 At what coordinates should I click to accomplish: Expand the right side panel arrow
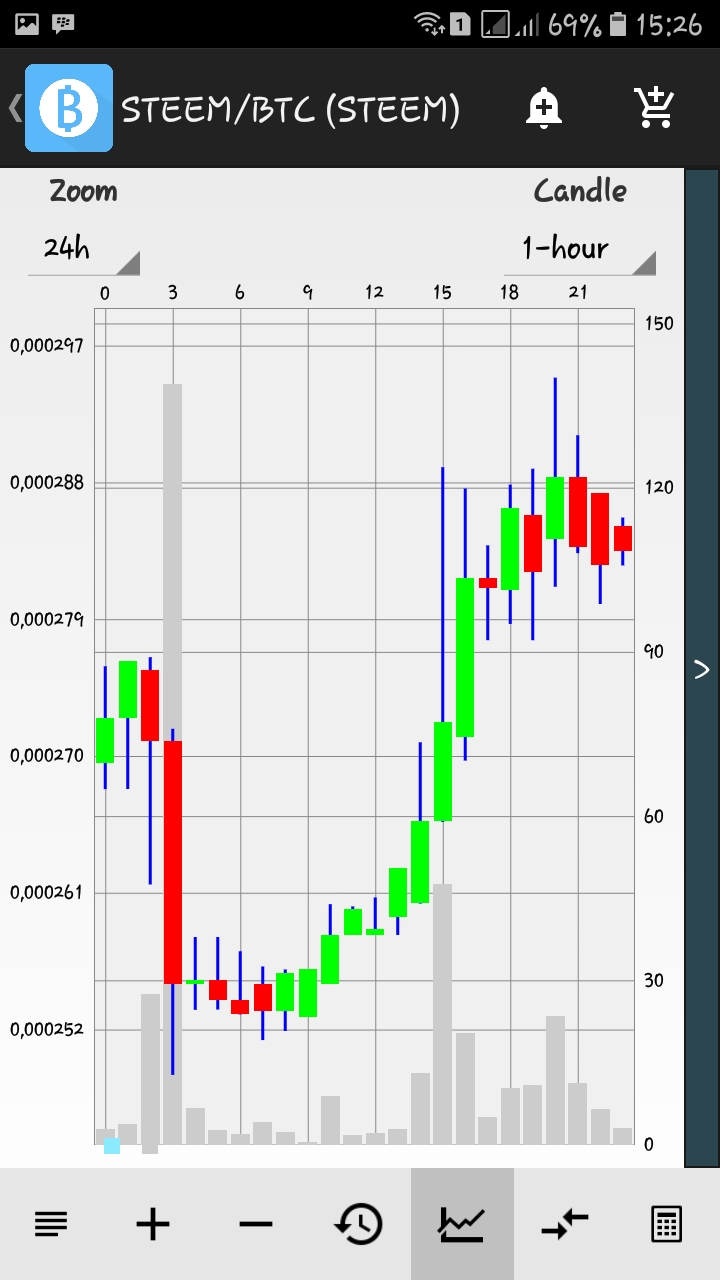click(x=702, y=669)
